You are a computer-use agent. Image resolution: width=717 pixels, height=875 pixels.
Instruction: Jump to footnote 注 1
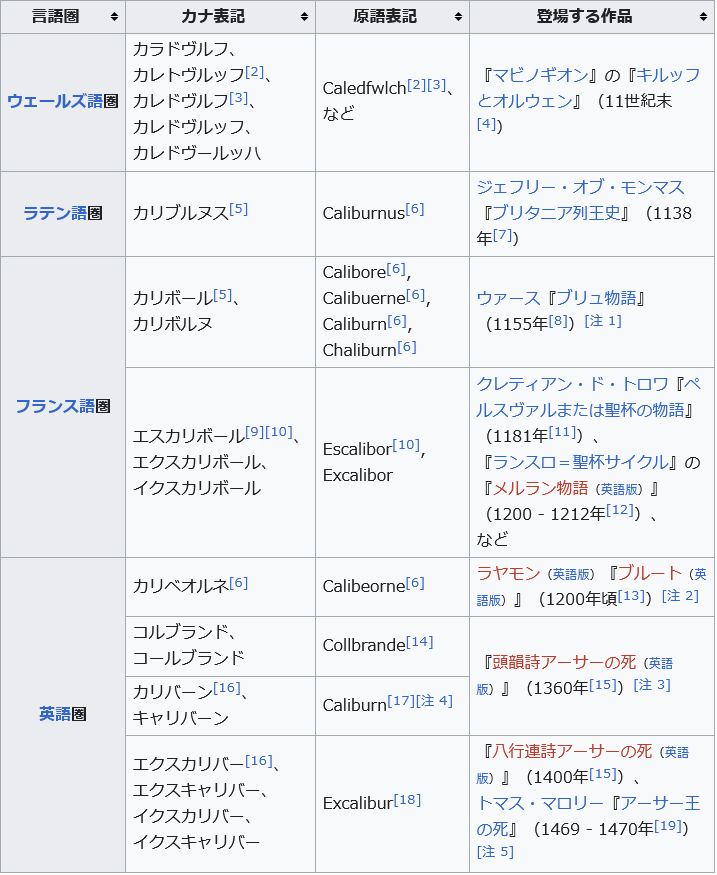tap(603, 321)
